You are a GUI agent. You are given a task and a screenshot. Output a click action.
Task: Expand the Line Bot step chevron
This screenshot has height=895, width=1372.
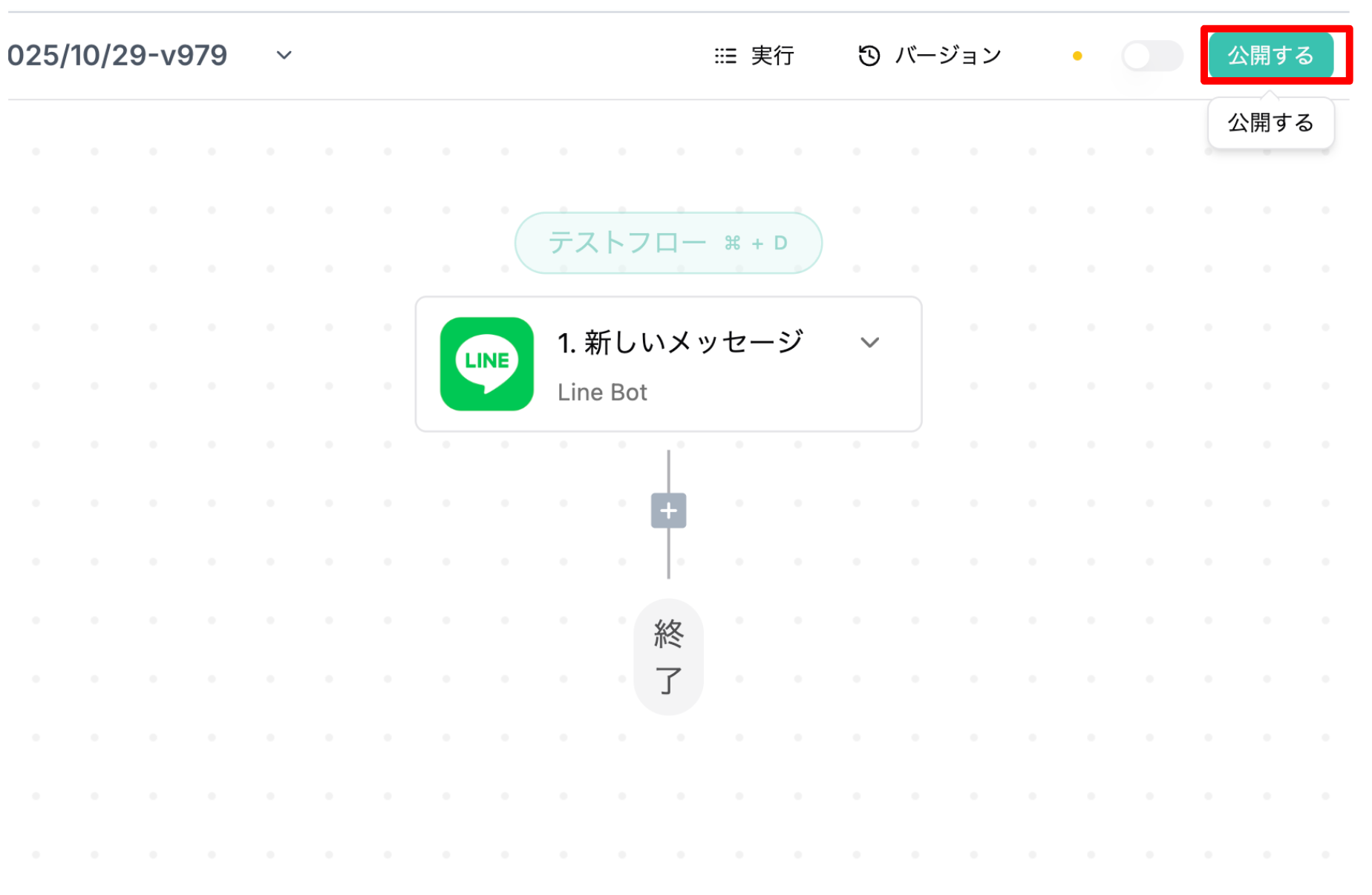click(x=869, y=342)
